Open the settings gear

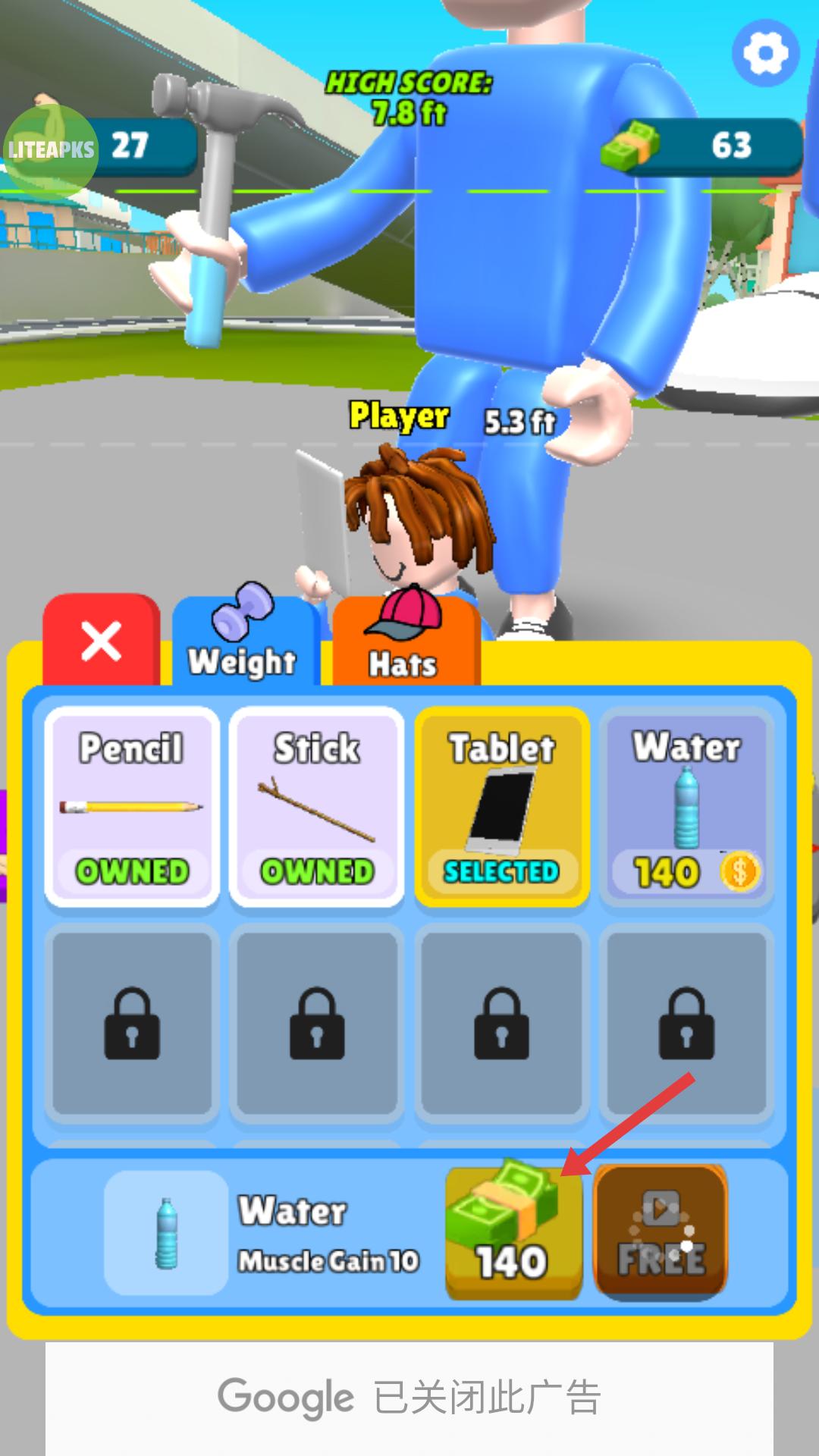coord(765,53)
